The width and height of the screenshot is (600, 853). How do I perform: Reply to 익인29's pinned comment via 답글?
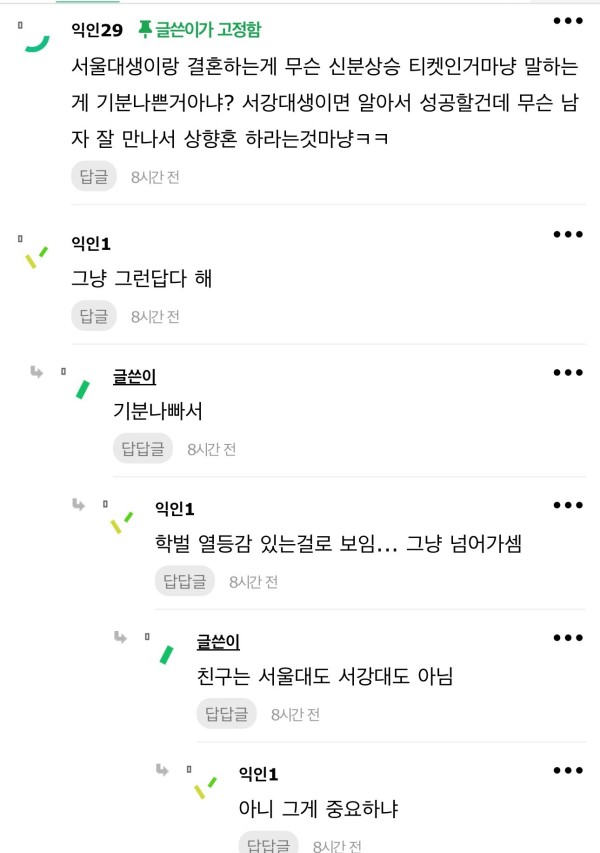click(93, 177)
